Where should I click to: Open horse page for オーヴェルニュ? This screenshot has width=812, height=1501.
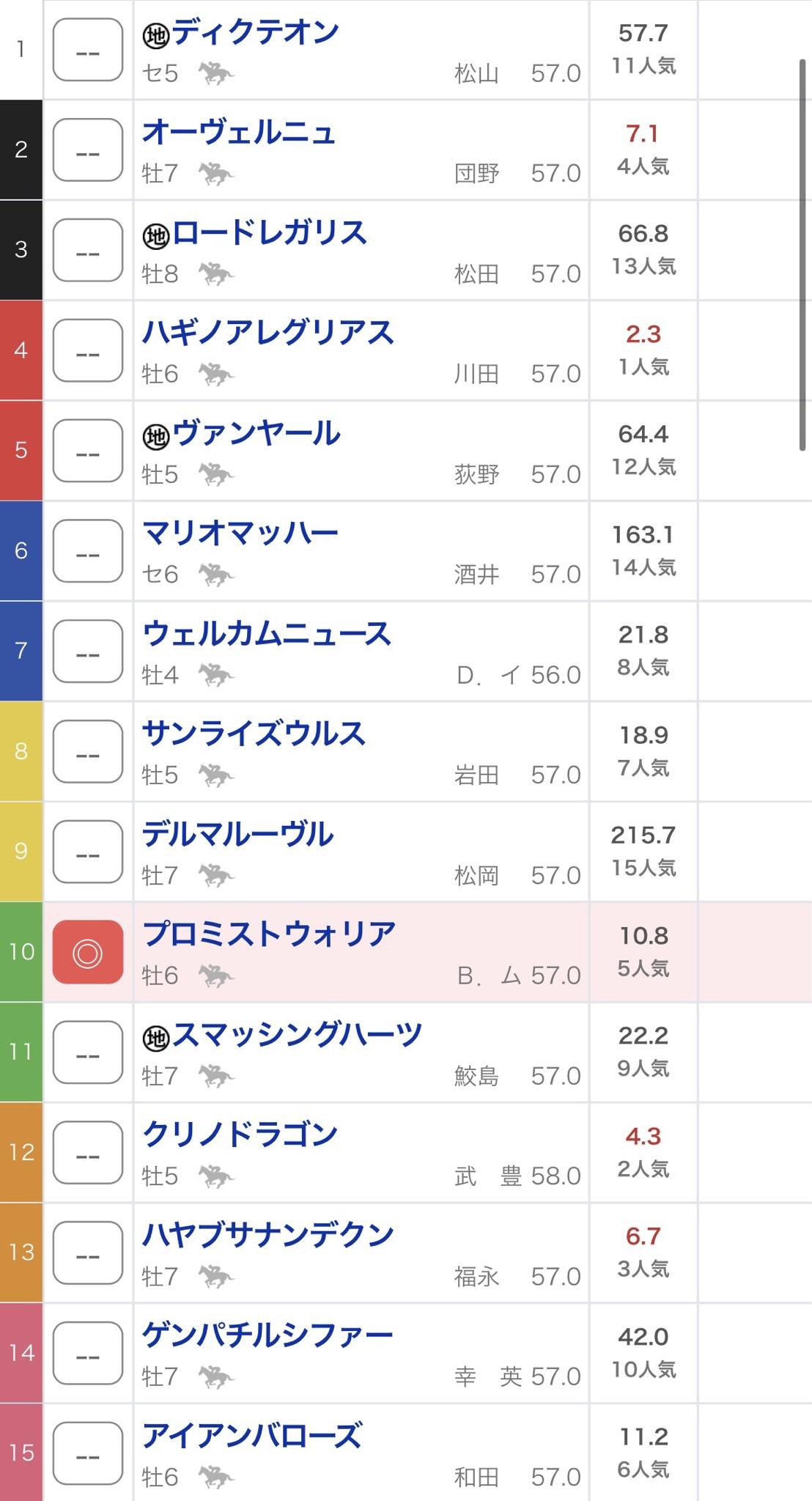239,133
